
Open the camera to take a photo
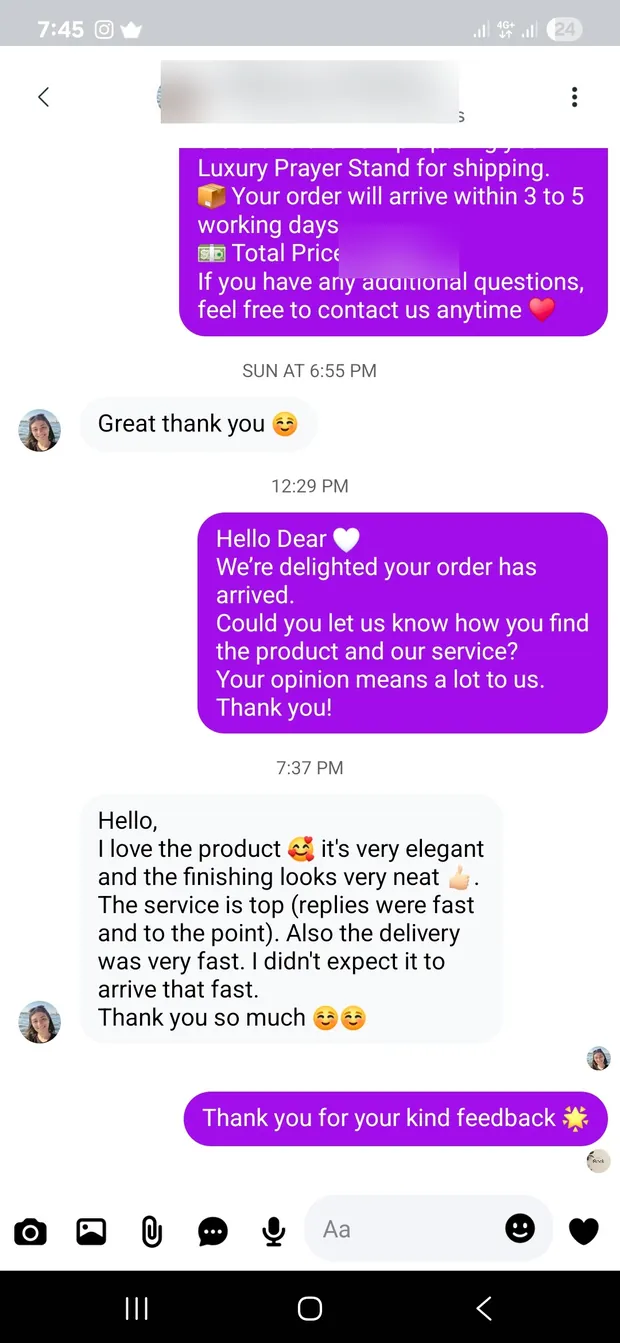pyautogui.click(x=31, y=1231)
